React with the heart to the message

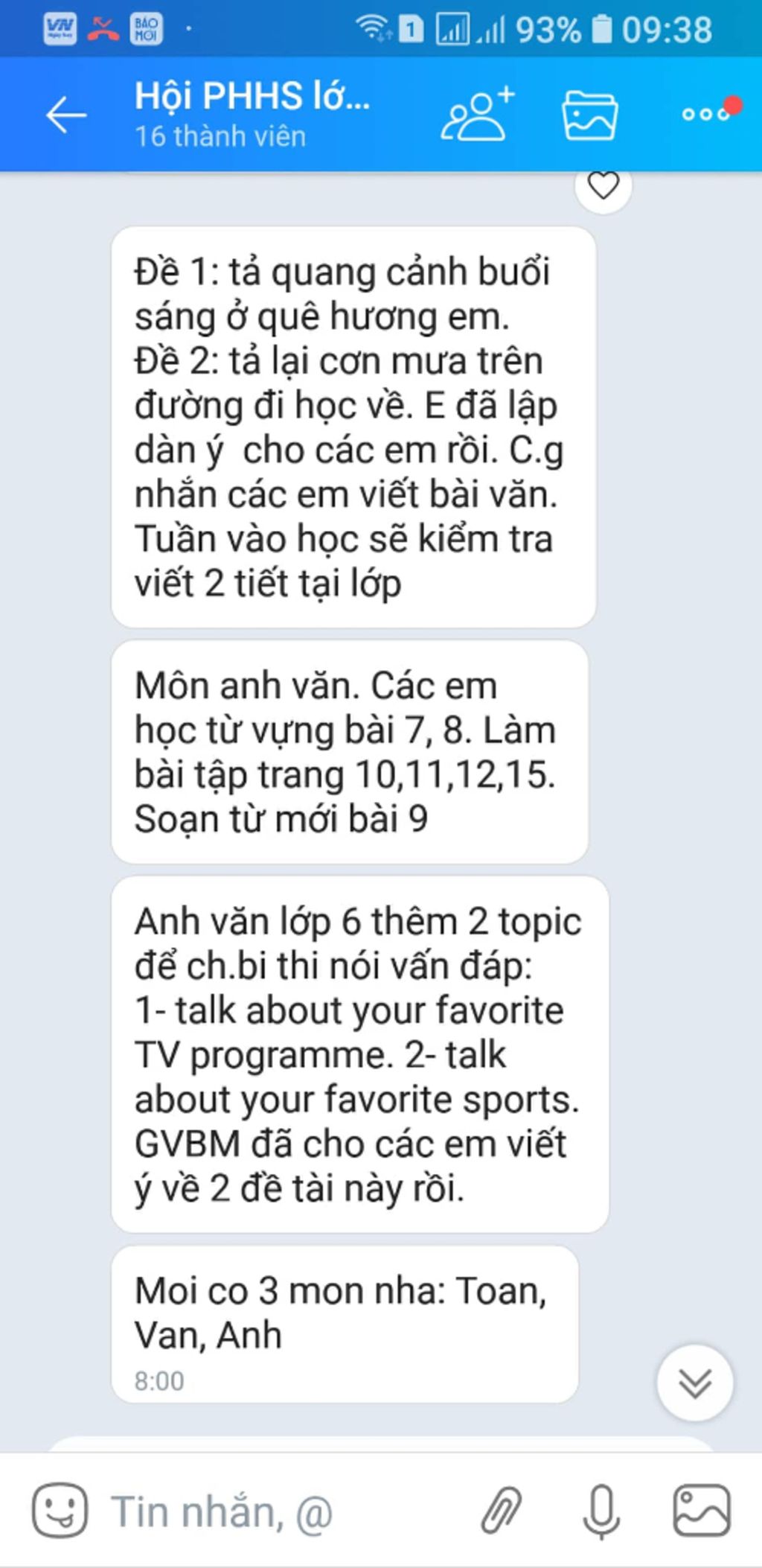pos(603,186)
